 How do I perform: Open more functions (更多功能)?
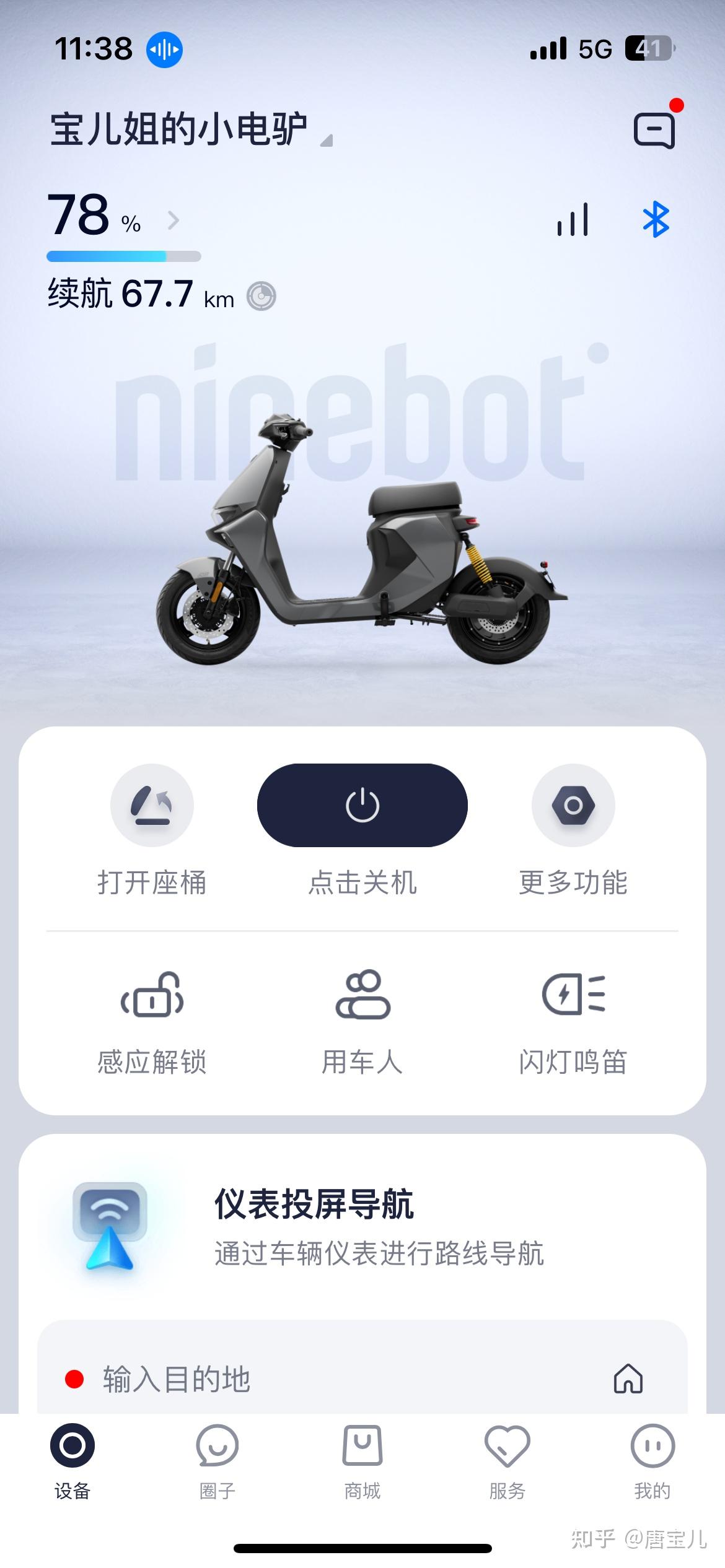(x=573, y=805)
